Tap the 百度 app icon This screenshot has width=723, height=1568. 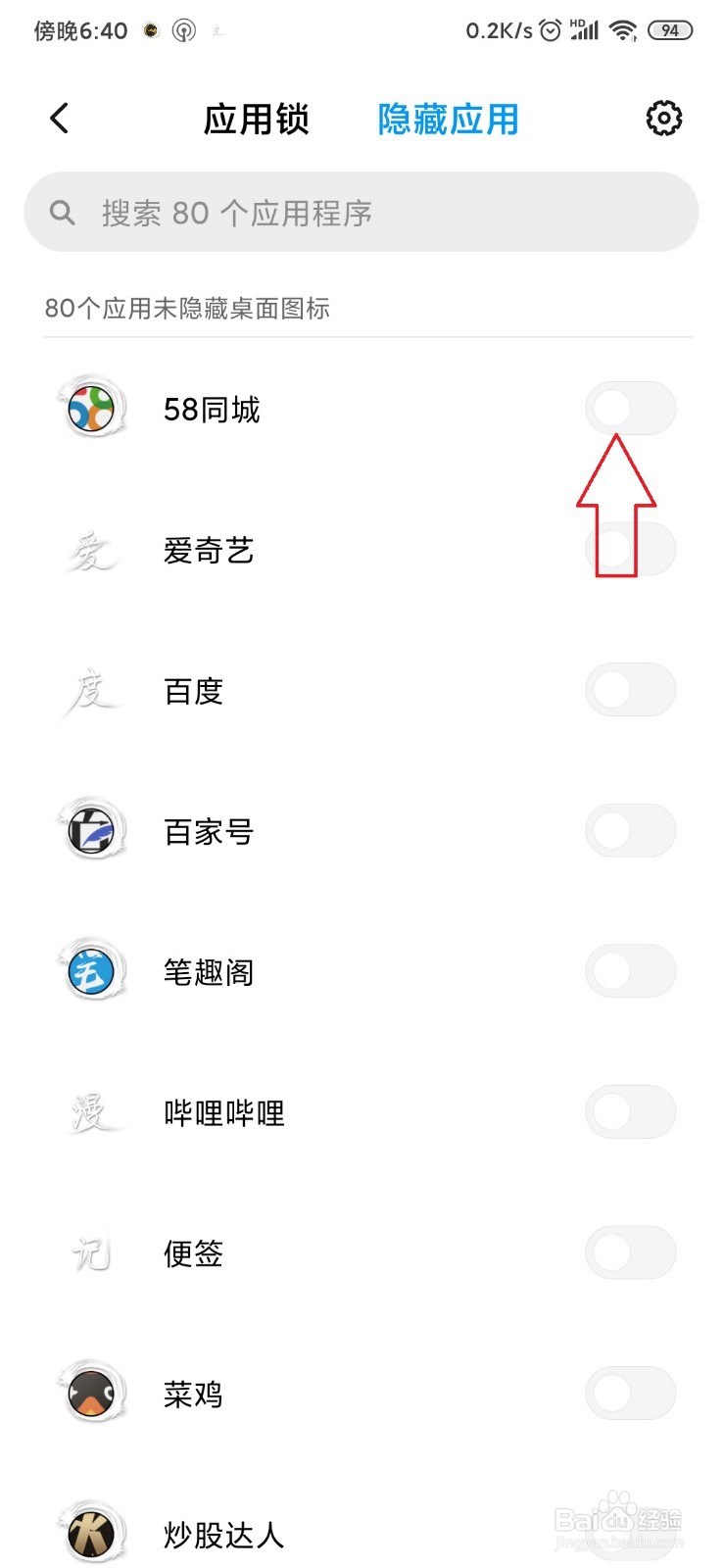(91, 690)
